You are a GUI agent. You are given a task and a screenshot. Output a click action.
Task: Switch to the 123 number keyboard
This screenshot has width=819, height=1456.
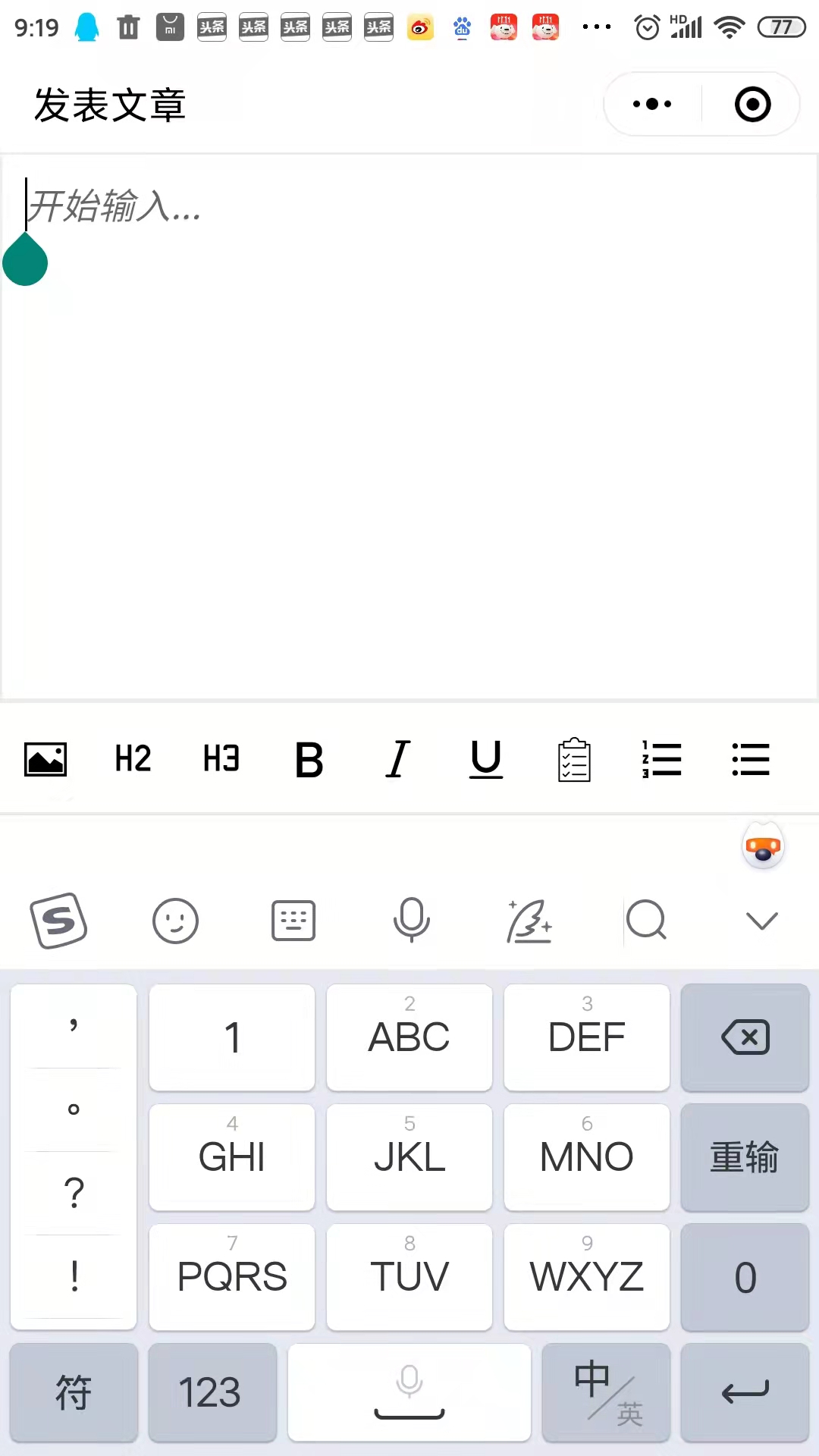(x=210, y=1392)
